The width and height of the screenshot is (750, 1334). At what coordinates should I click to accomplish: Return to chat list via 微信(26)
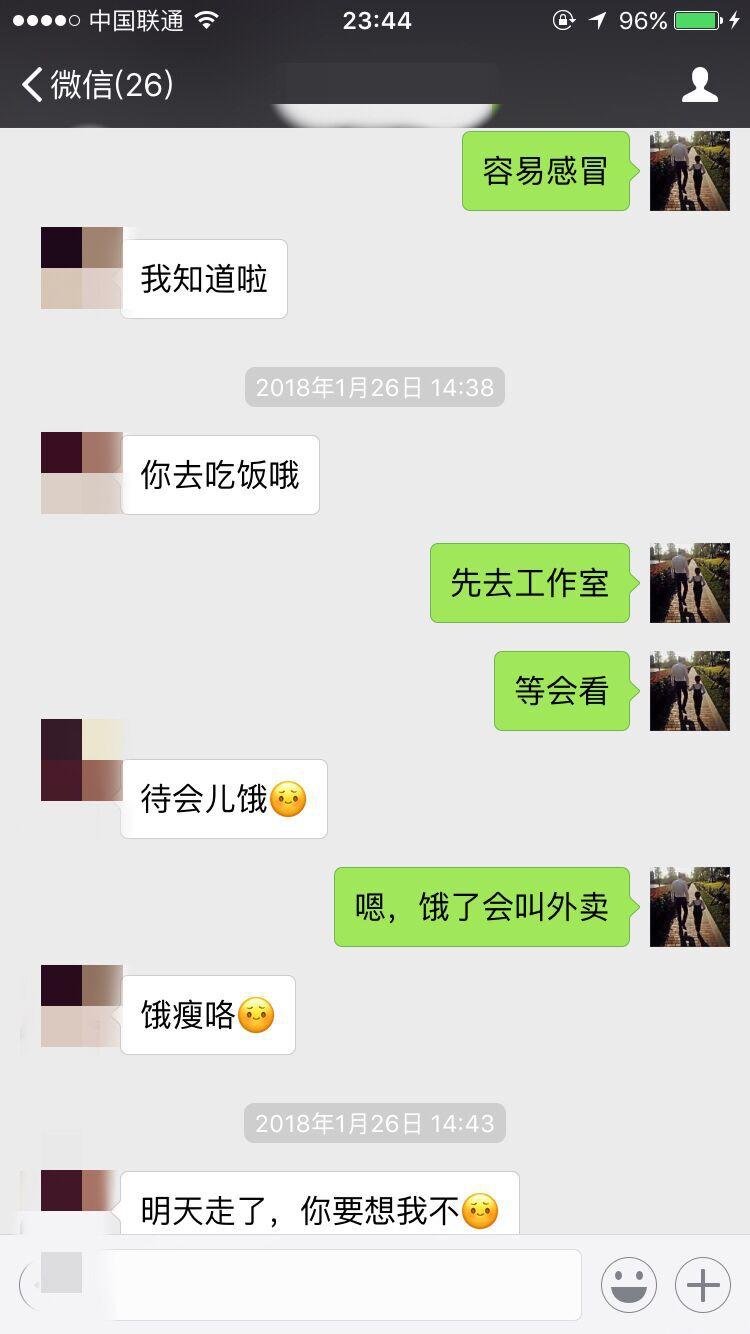(x=110, y=86)
